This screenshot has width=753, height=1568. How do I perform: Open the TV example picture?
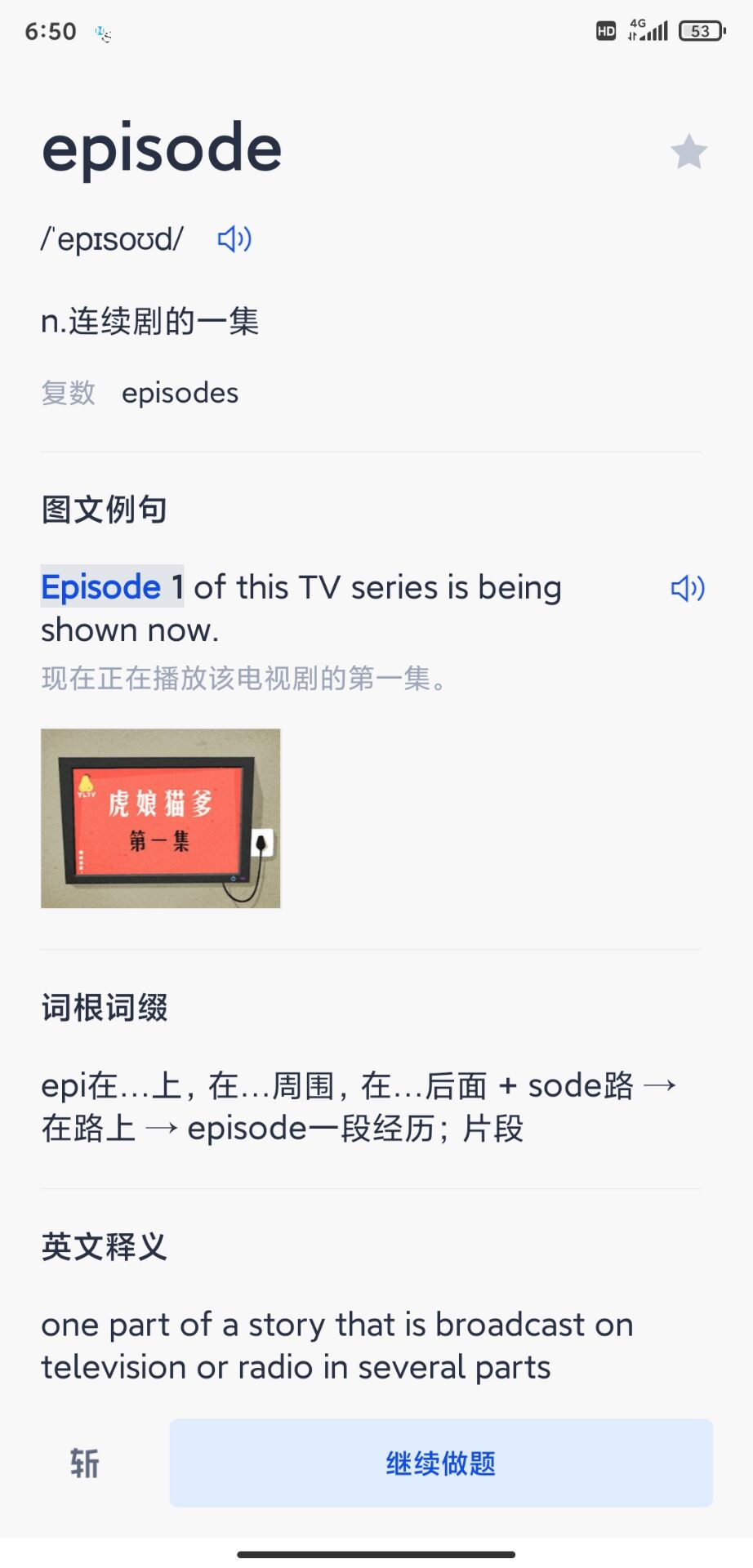161,818
